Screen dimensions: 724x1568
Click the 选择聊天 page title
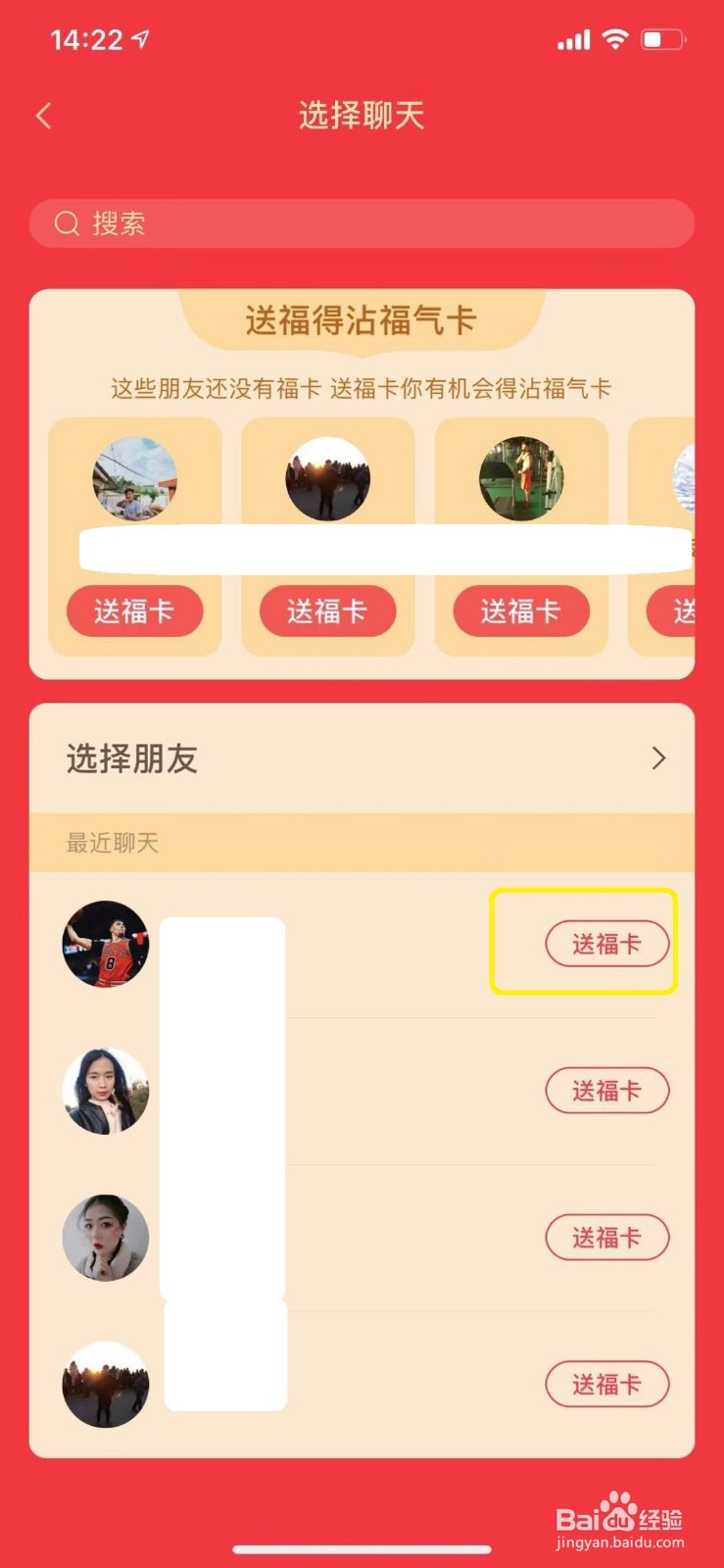[362, 115]
